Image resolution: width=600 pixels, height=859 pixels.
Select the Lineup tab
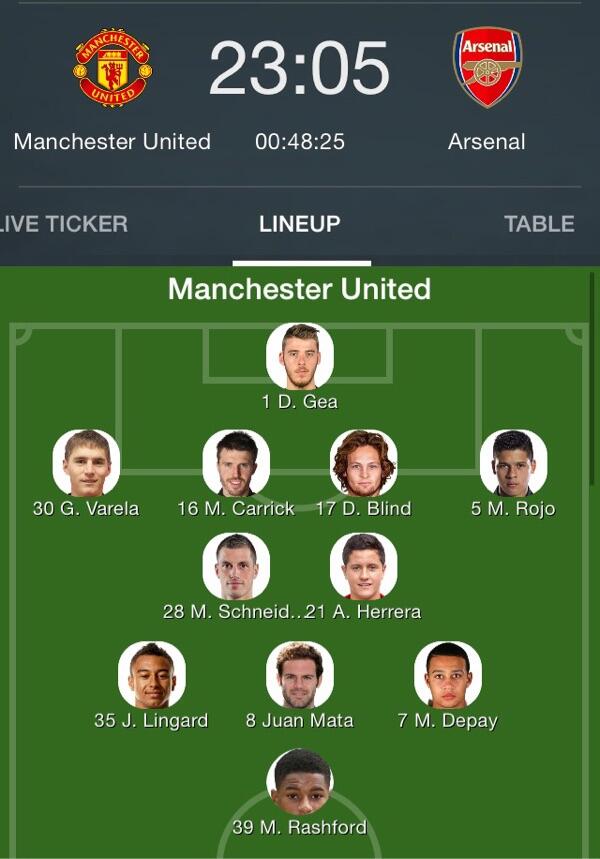pos(300,224)
